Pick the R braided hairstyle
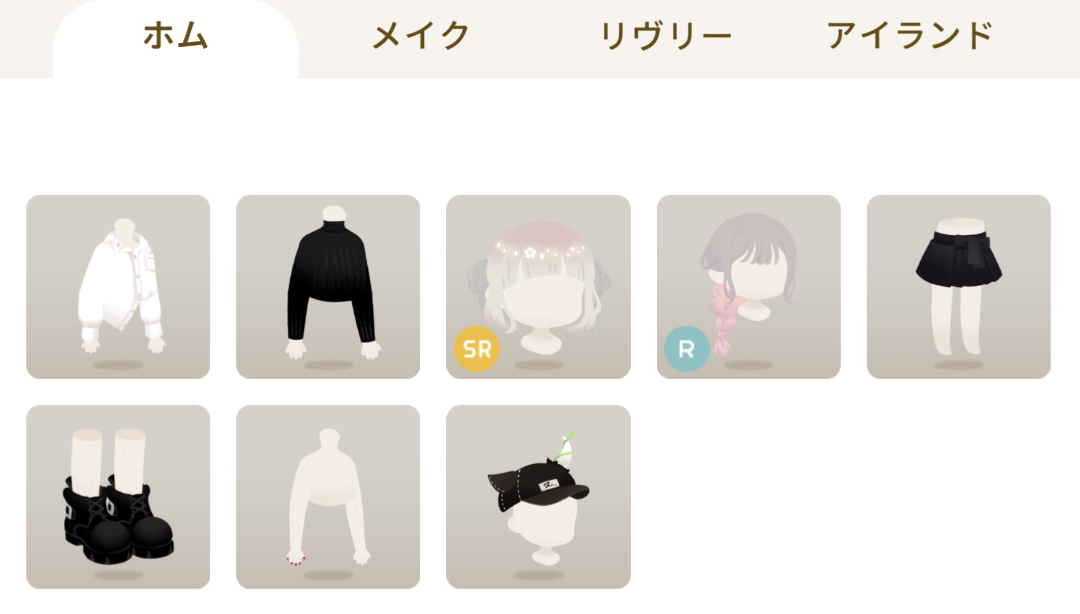1080x614 pixels. click(x=748, y=287)
